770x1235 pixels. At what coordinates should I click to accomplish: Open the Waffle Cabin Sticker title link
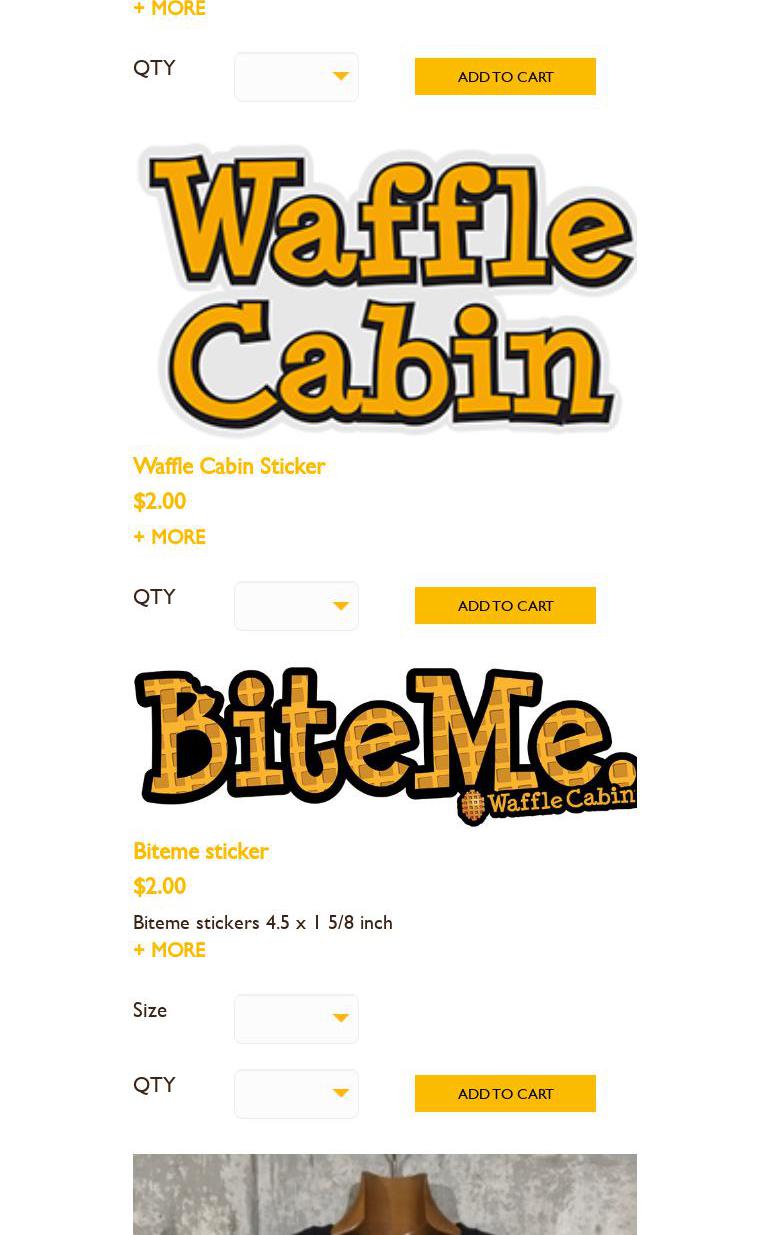tap(229, 466)
